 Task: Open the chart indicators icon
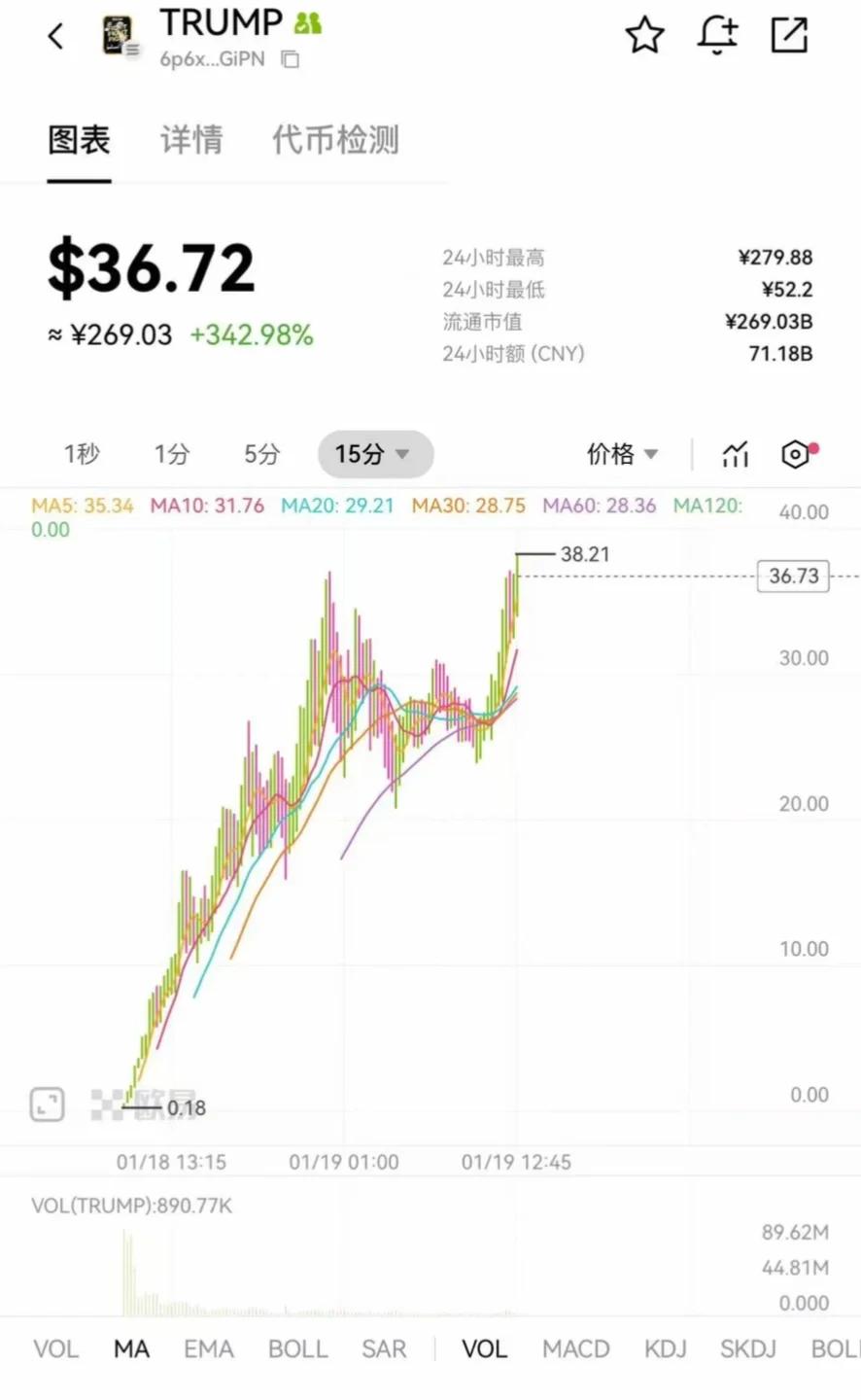pos(736,454)
